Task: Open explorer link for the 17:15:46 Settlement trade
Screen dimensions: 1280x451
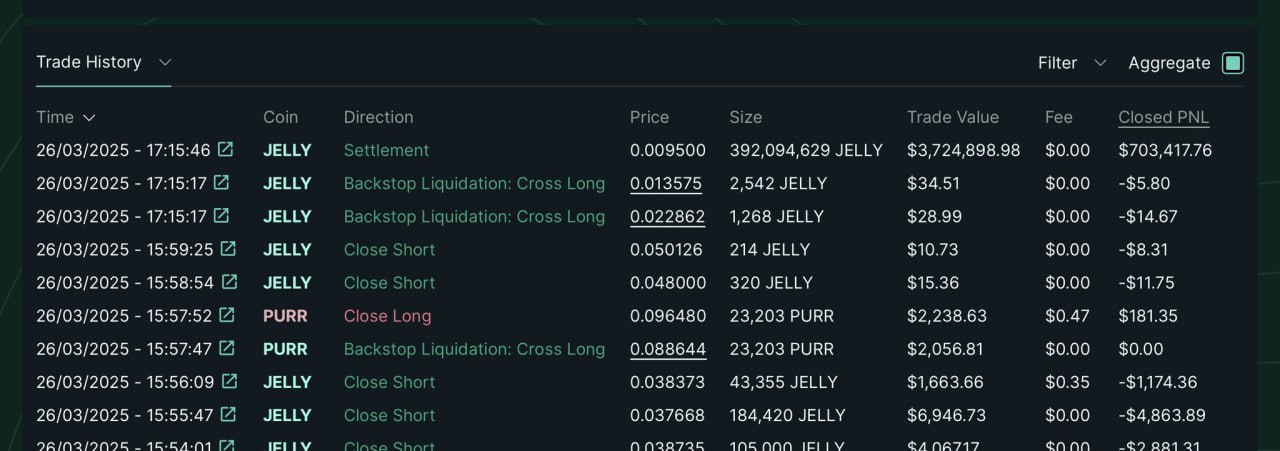Action: pos(226,150)
